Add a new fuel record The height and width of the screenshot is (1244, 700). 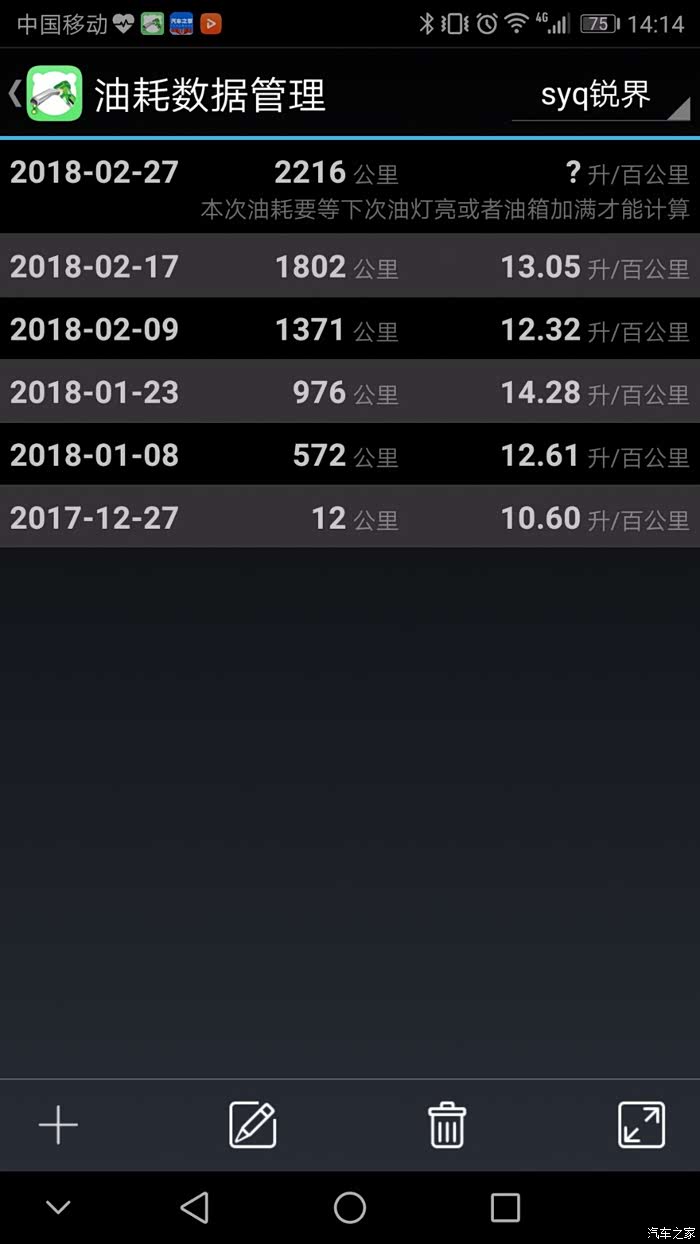tap(58, 1126)
